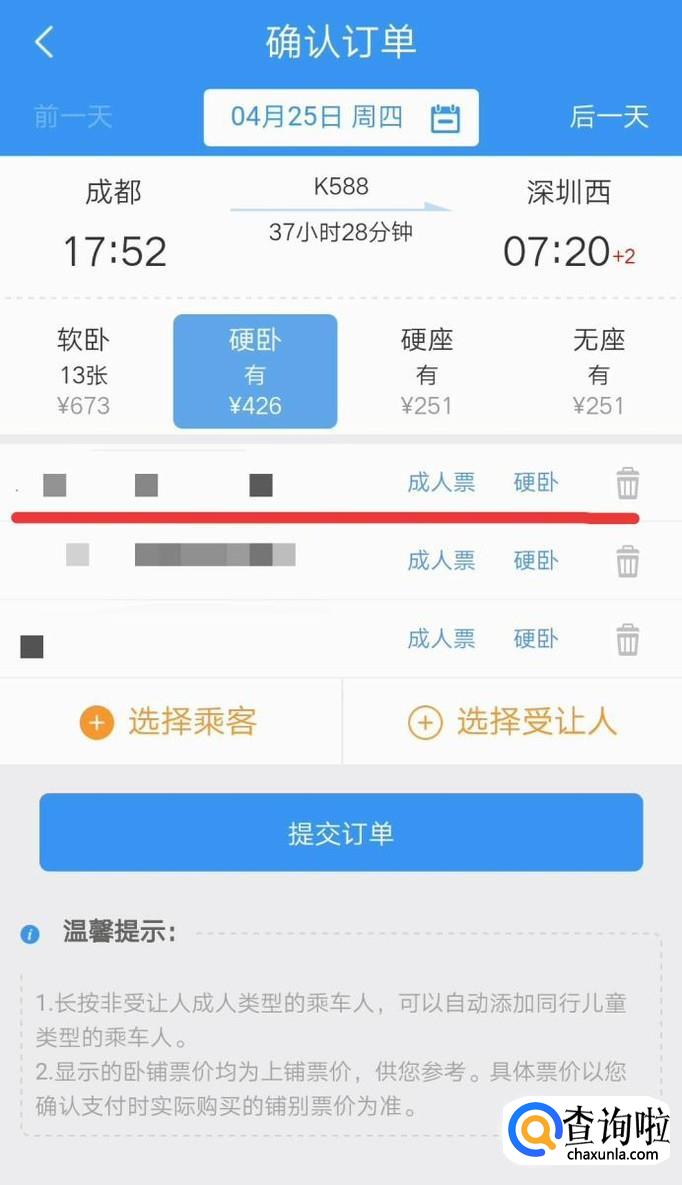Delete the second passenger row

627,561
